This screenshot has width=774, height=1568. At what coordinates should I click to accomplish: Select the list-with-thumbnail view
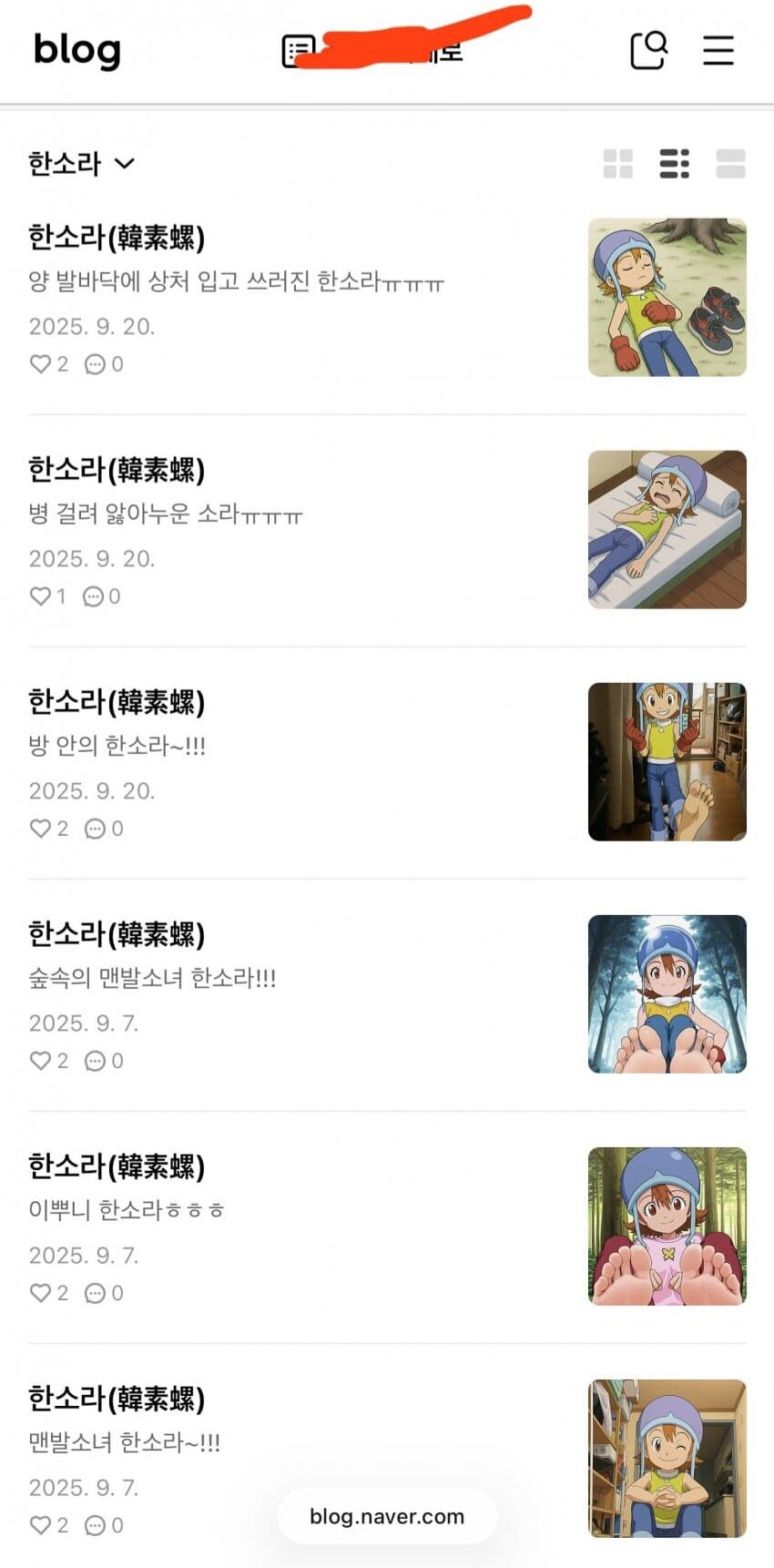(674, 164)
